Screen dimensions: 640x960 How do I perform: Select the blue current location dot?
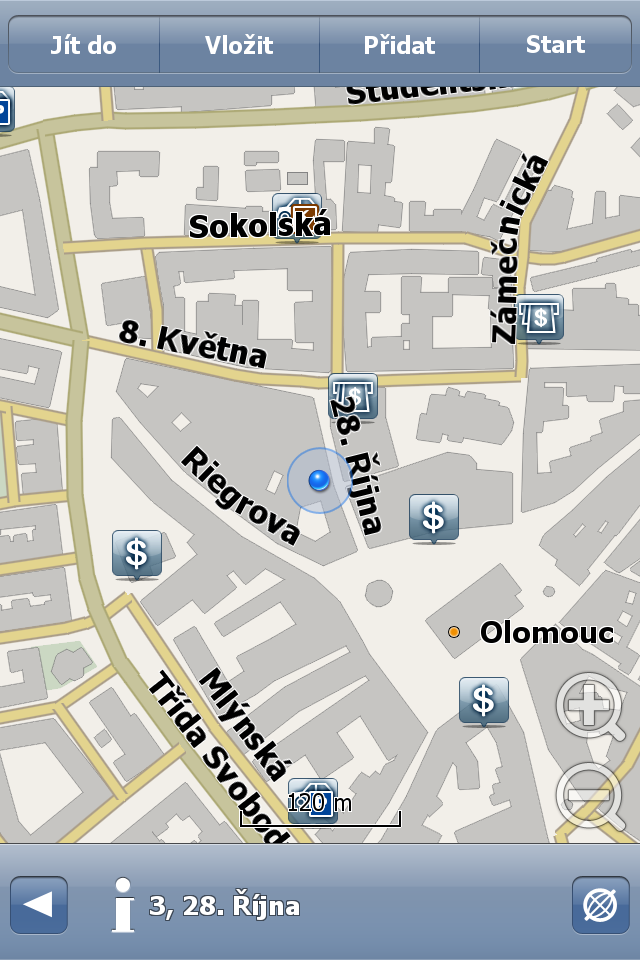coord(319,481)
